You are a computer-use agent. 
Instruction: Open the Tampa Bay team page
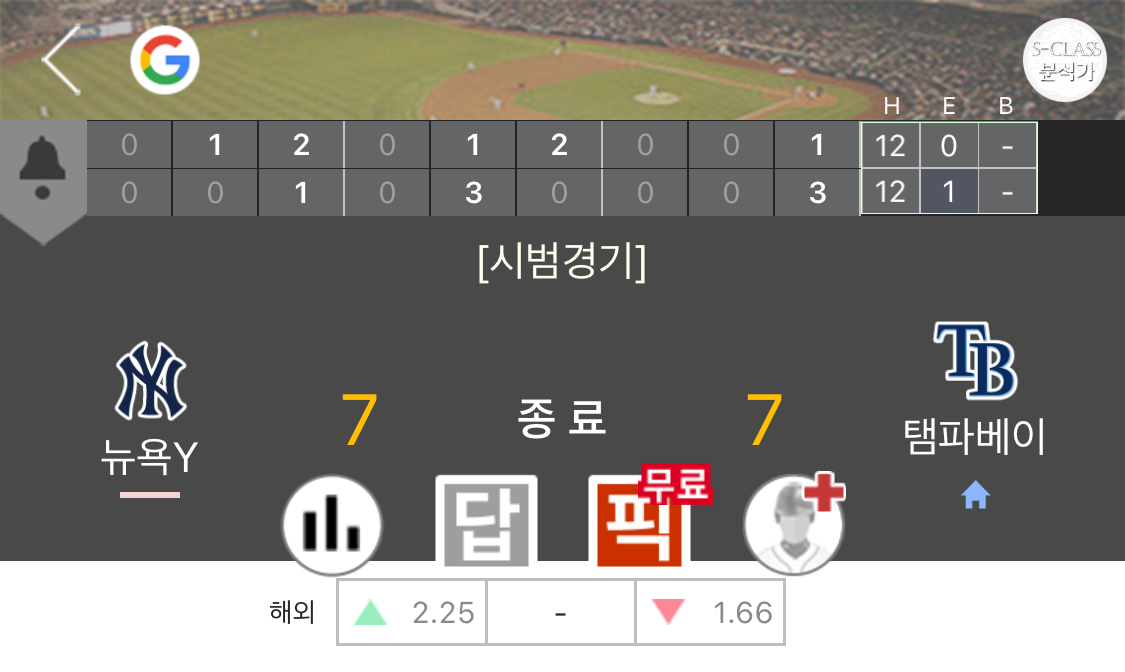pos(974,390)
